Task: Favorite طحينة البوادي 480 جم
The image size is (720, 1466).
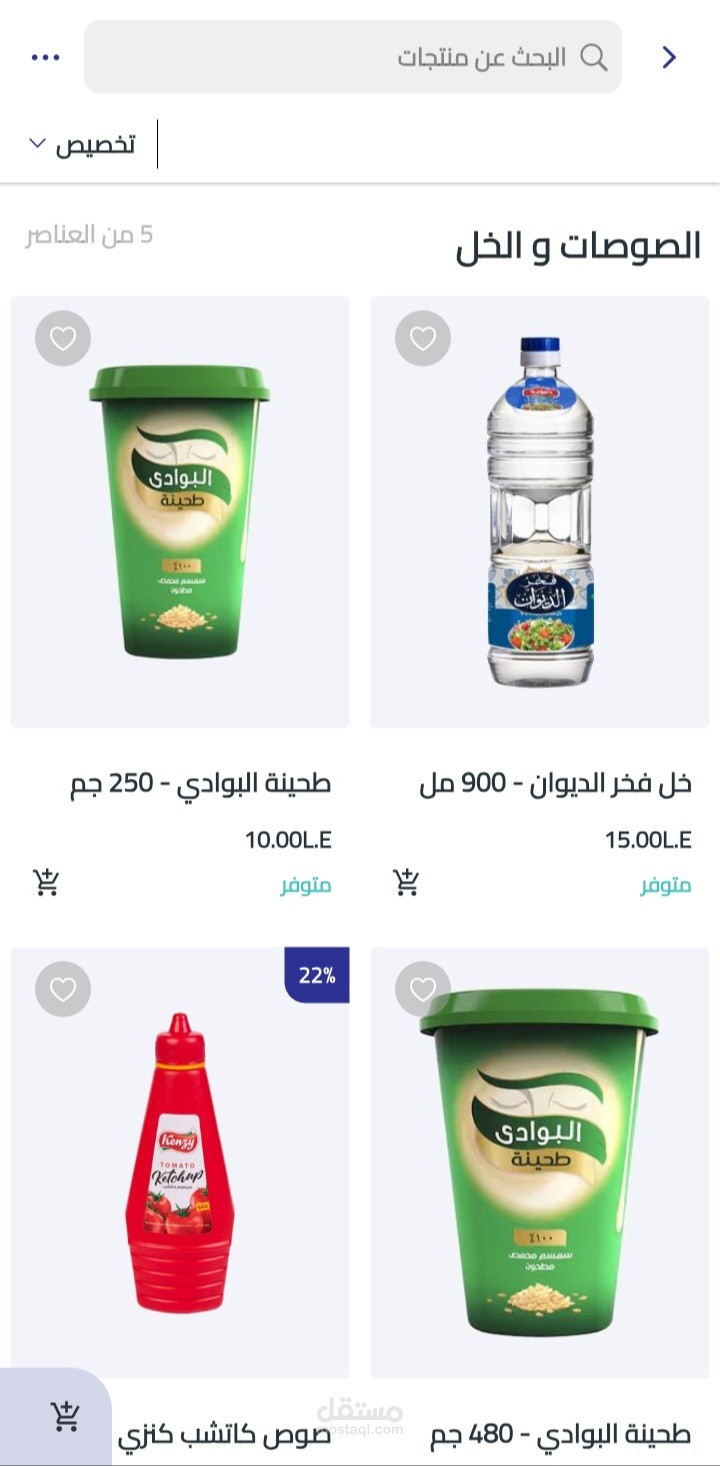Action: (x=423, y=989)
